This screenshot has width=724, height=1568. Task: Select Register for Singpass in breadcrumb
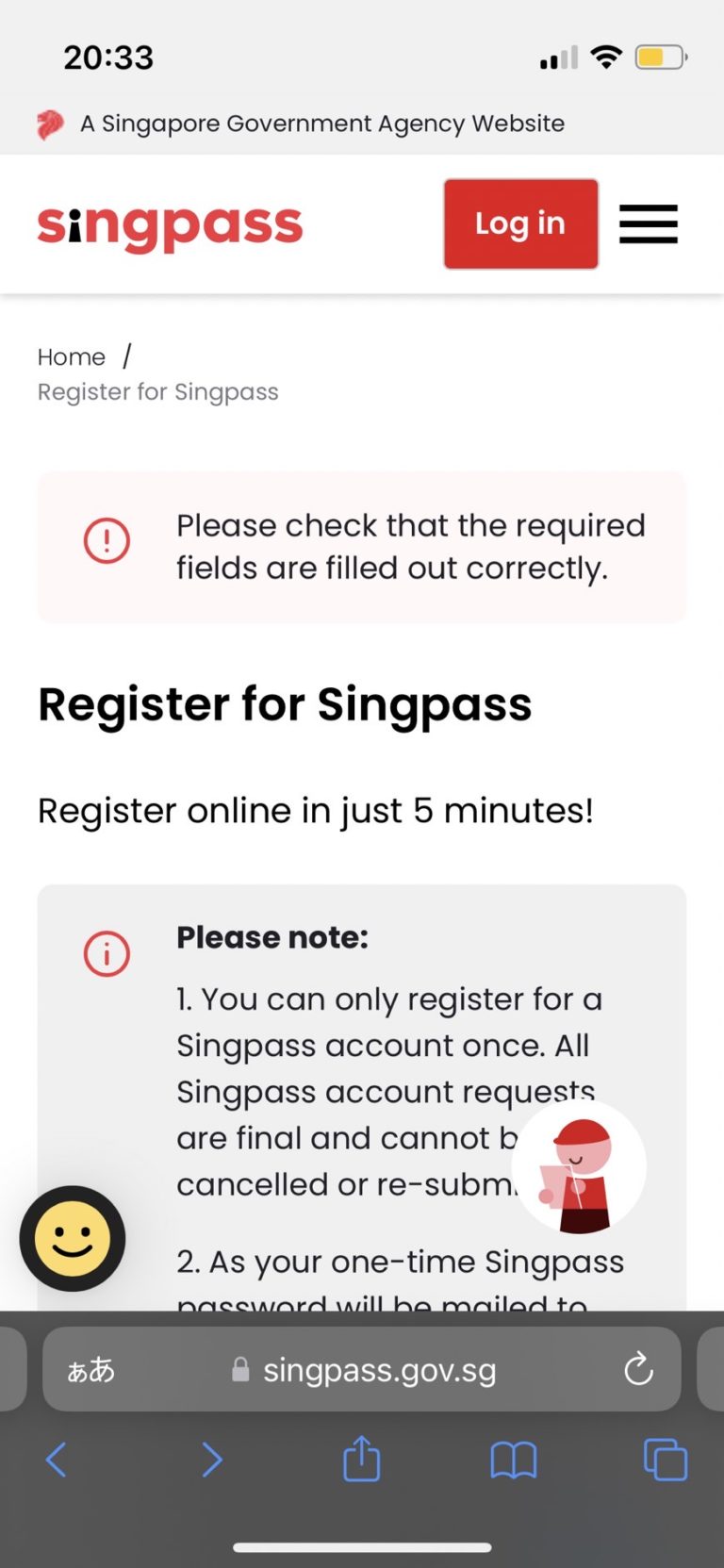coord(157,391)
